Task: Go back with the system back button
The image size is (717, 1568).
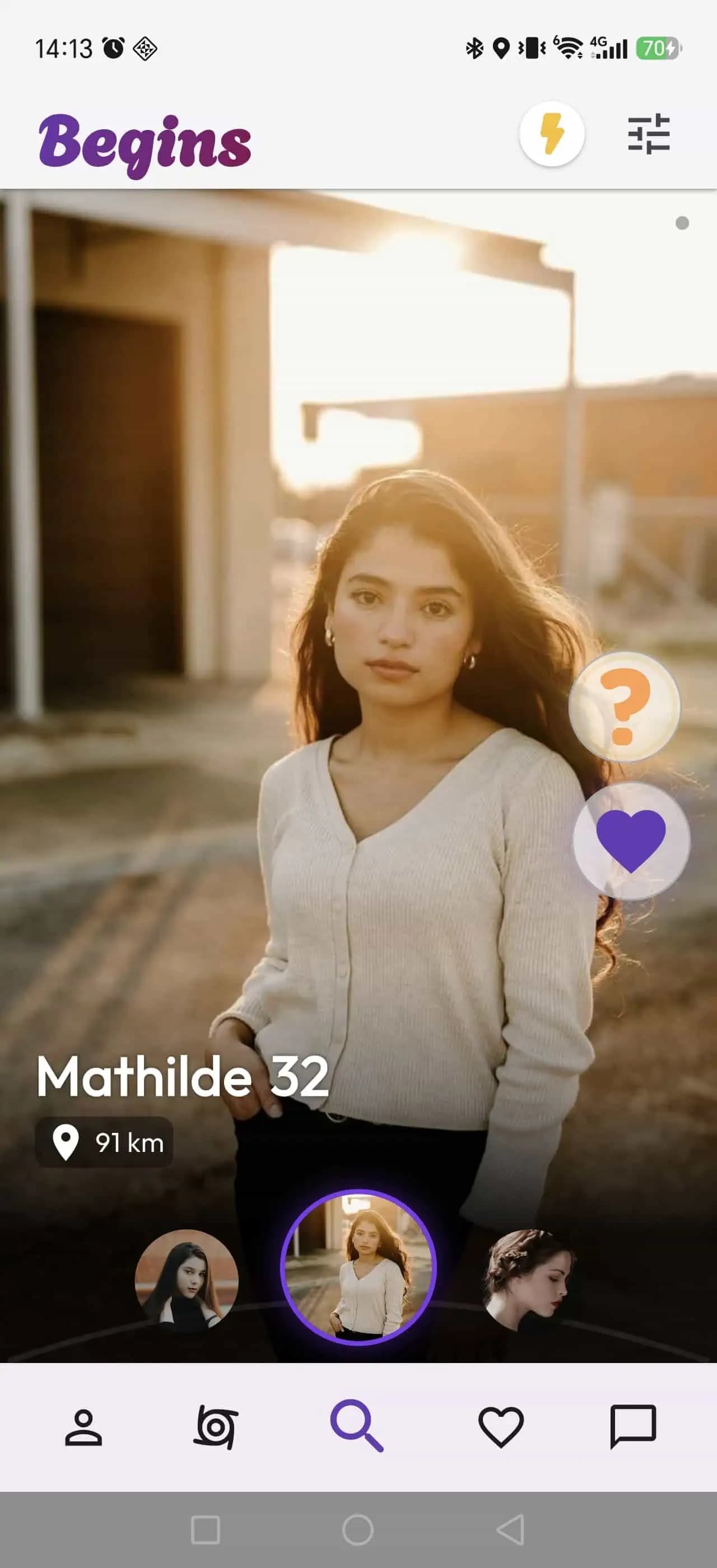Action: pyautogui.click(x=510, y=1530)
